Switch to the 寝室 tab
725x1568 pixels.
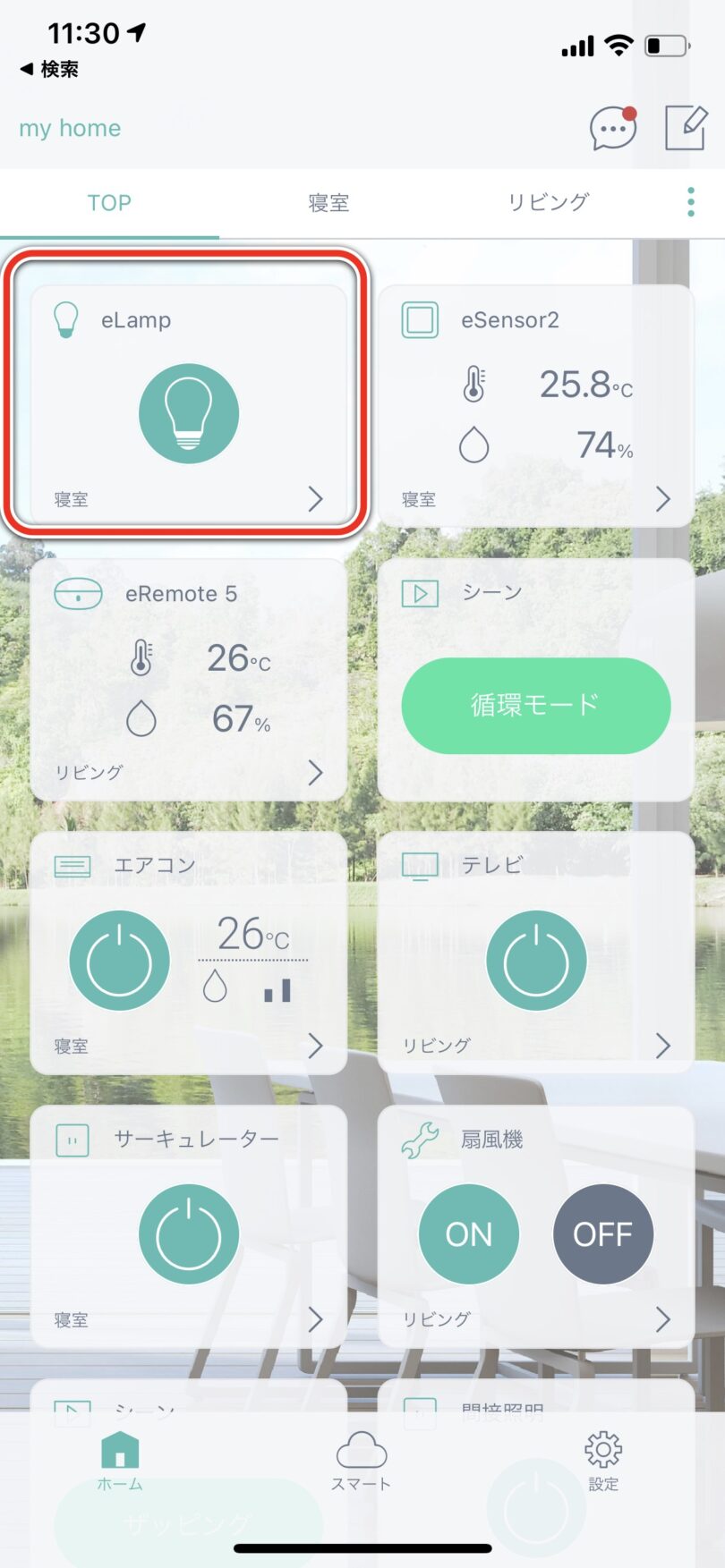click(x=328, y=203)
